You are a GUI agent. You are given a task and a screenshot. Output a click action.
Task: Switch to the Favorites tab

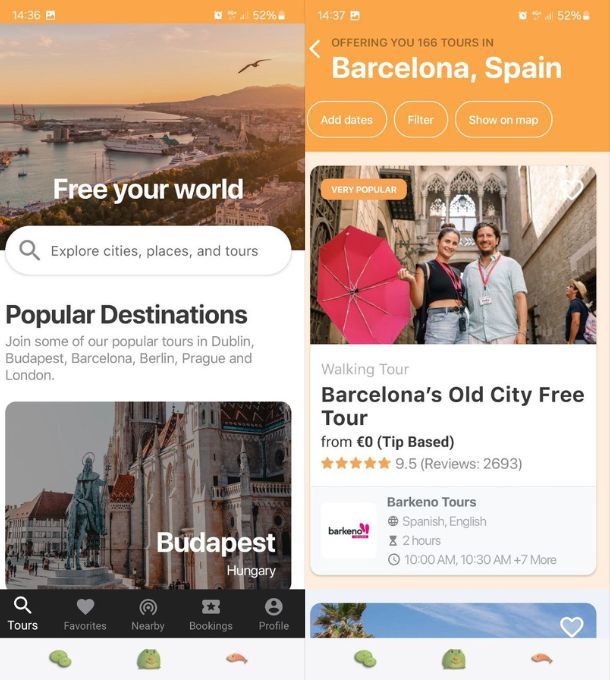click(85, 614)
